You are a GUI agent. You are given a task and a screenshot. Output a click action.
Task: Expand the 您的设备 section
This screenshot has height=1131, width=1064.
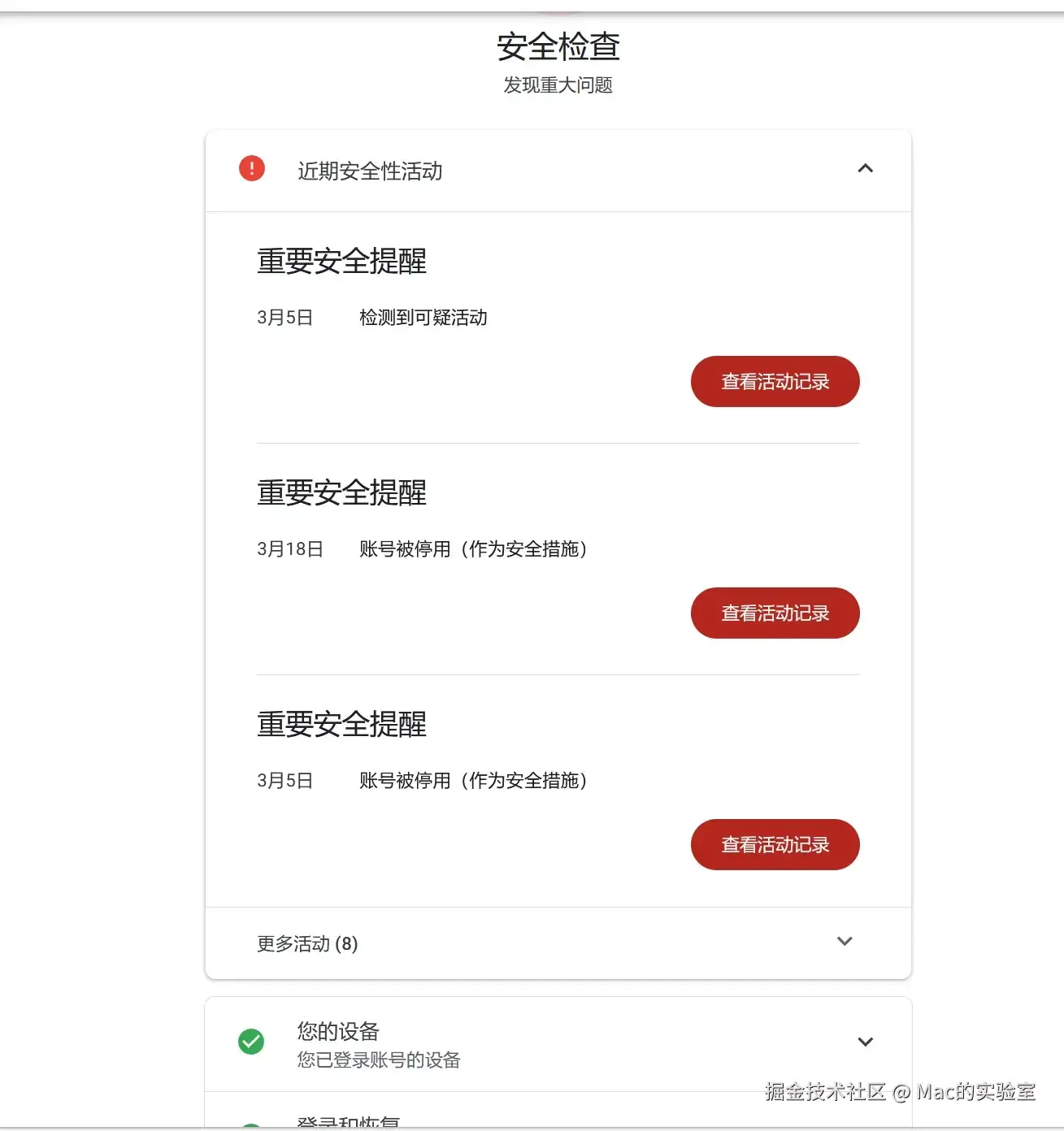pos(865,1042)
